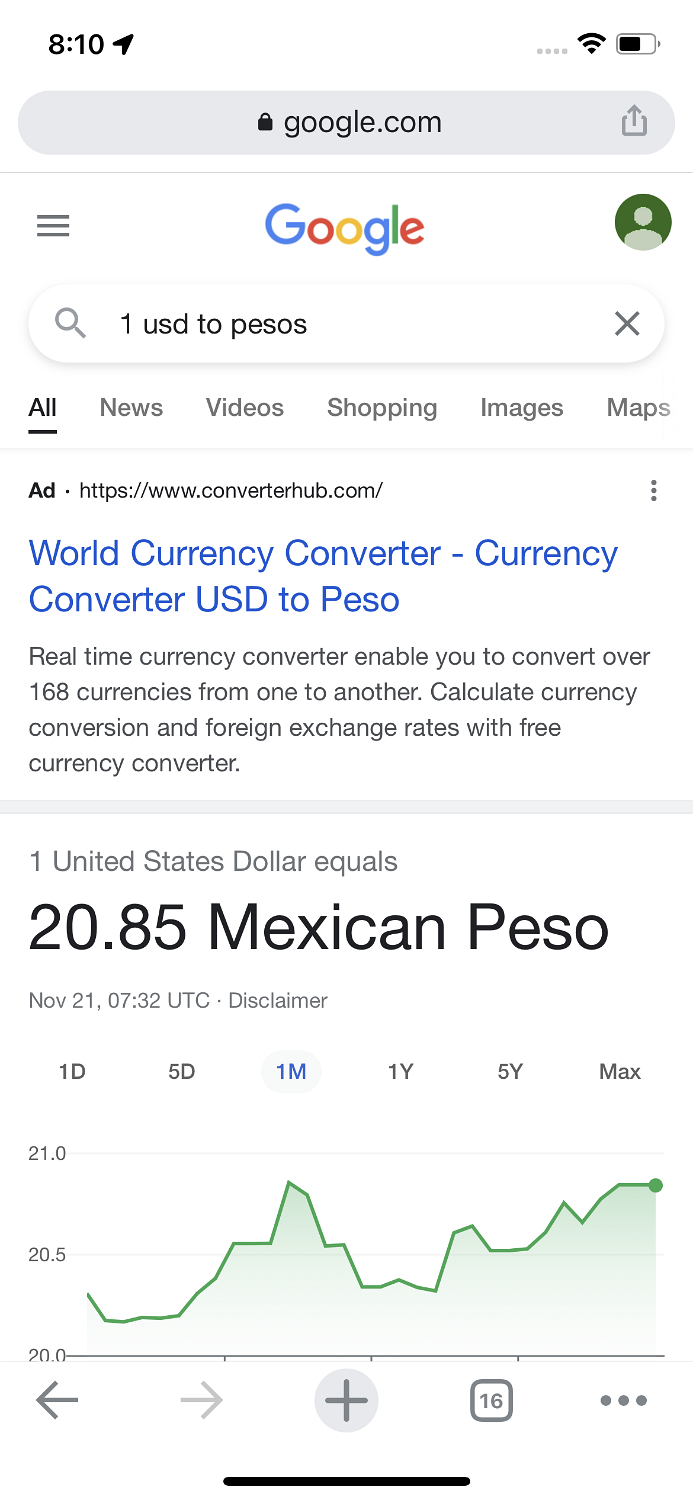Edit the '1 usd to pesos' search box
This screenshot has height=1500, width=693.
click(x=346, y=324)
